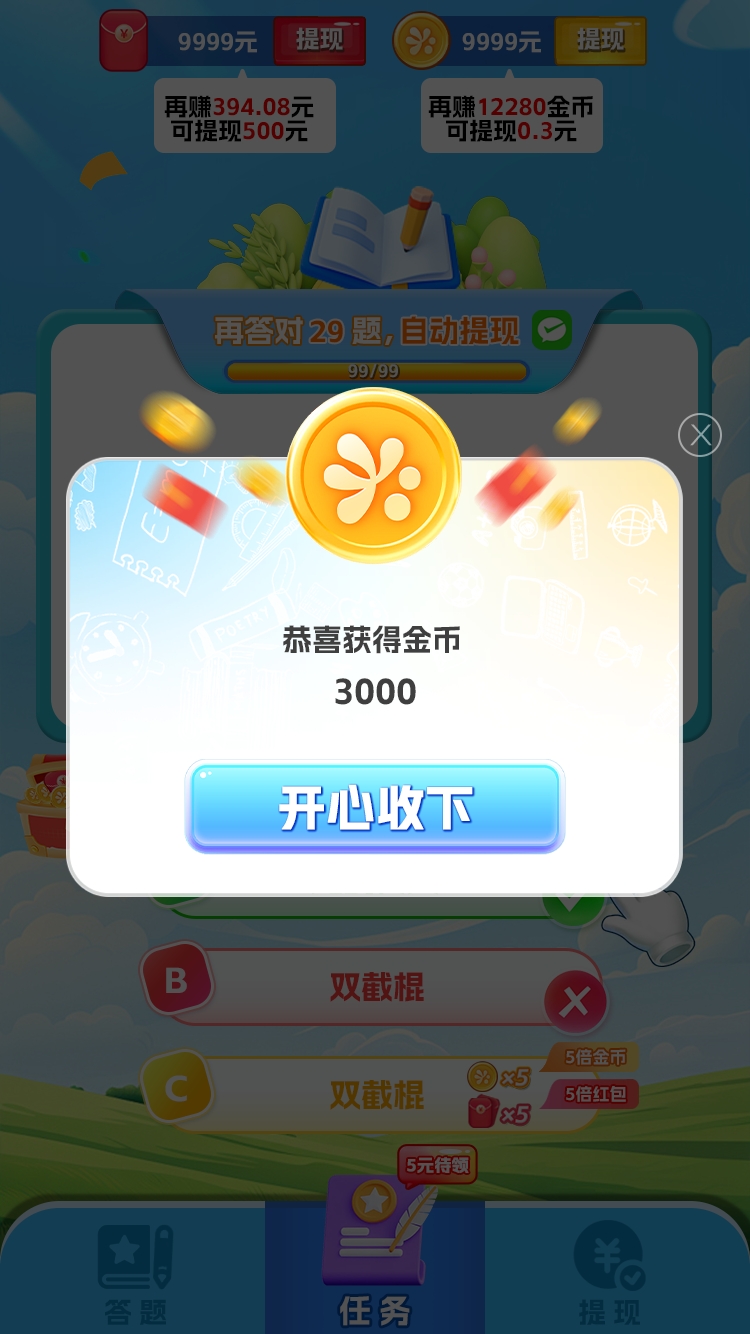Tap the gold coin 提现 button
The height and width of the screenshot is (1334, 750).
tap(600, 41)
